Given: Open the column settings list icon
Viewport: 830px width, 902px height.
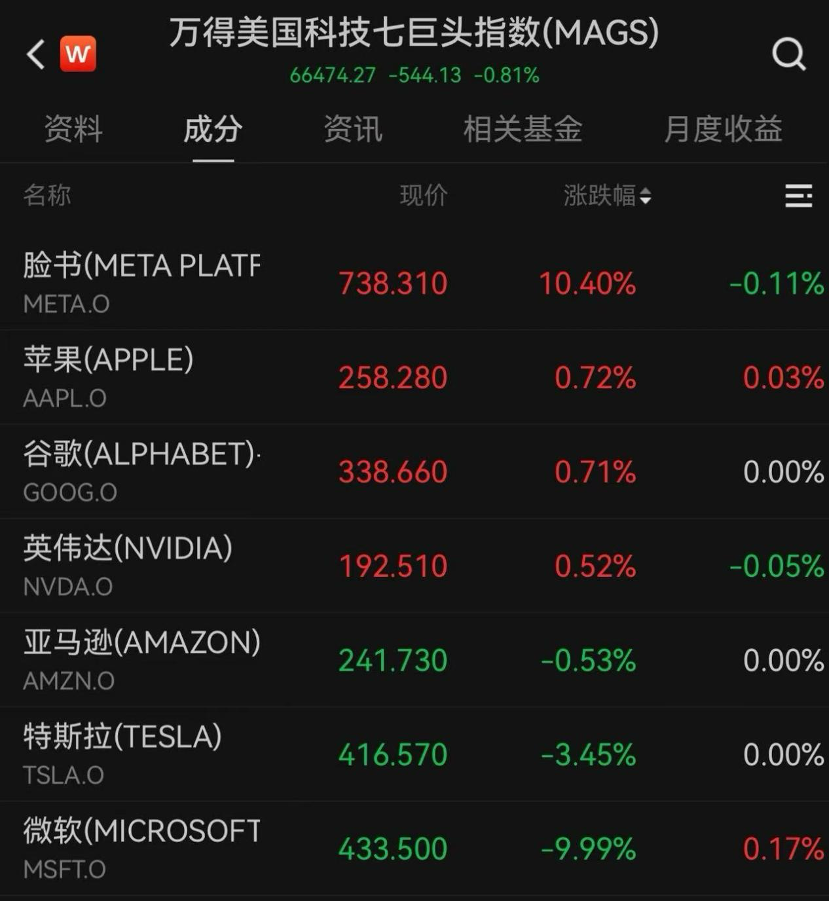Looking at the screenshot, I should [798, 196].
